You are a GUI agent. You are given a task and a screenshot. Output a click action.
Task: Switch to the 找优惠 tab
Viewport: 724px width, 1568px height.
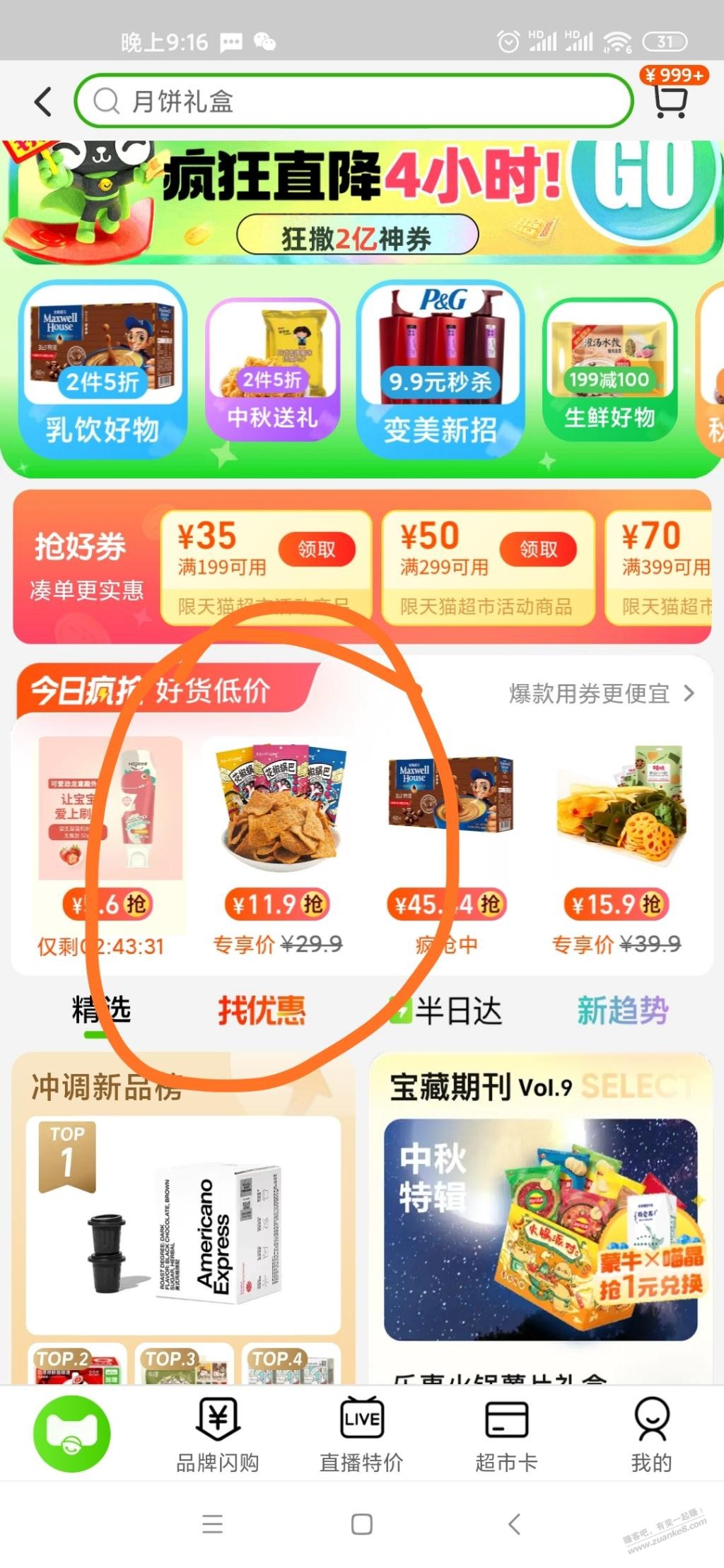point(261,1010)
